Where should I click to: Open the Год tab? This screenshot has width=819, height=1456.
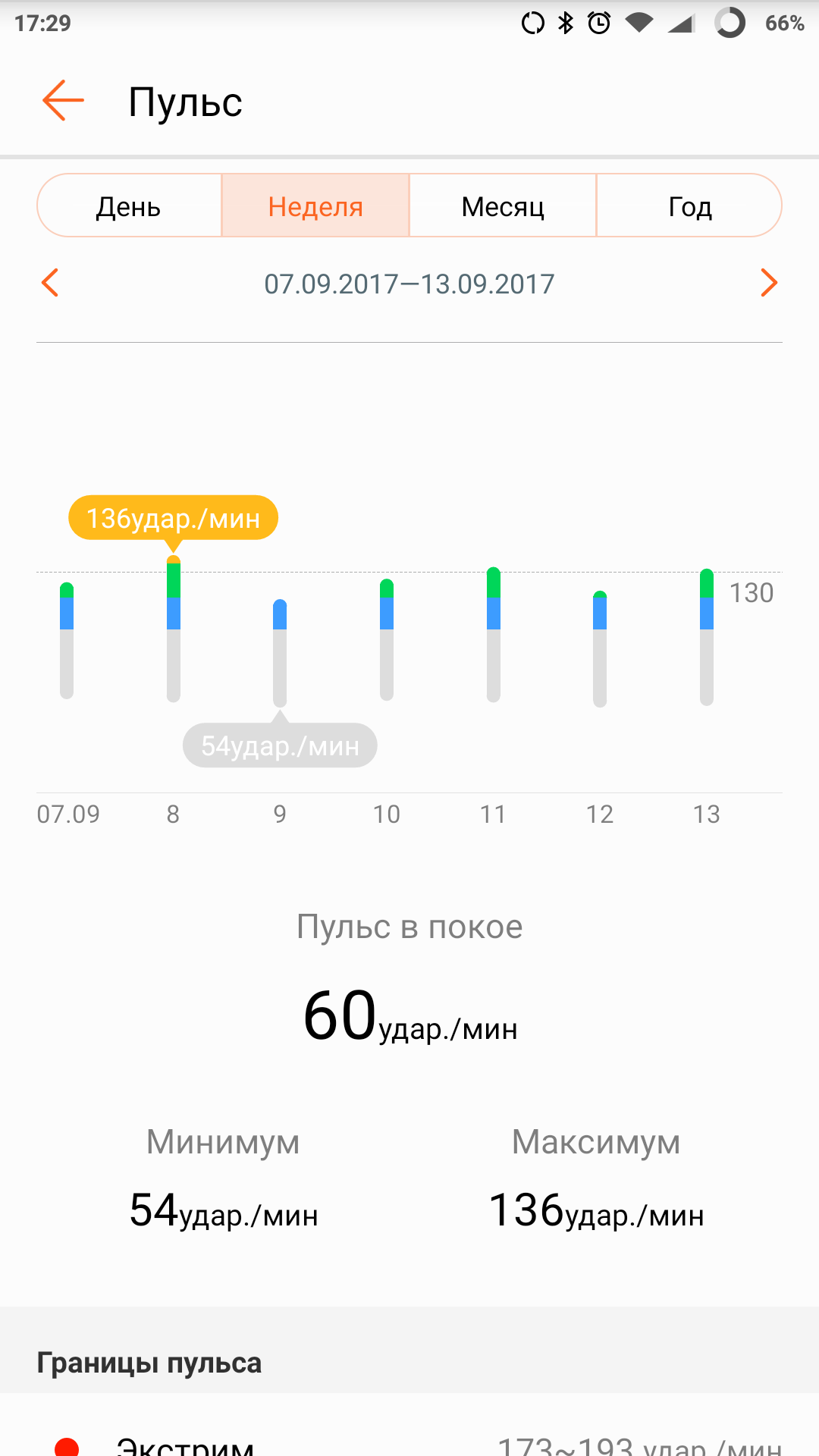pos(689,206)
